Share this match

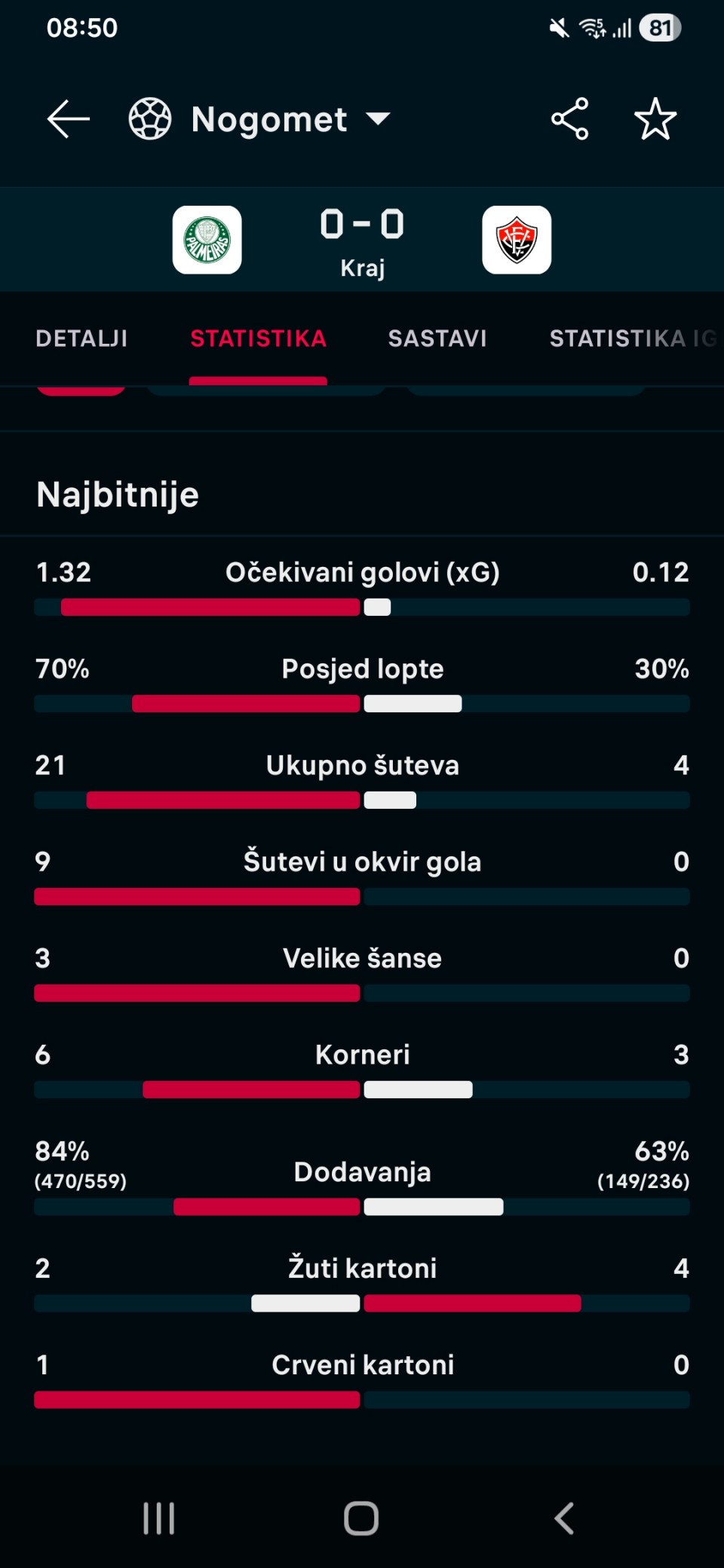(569, 119)
